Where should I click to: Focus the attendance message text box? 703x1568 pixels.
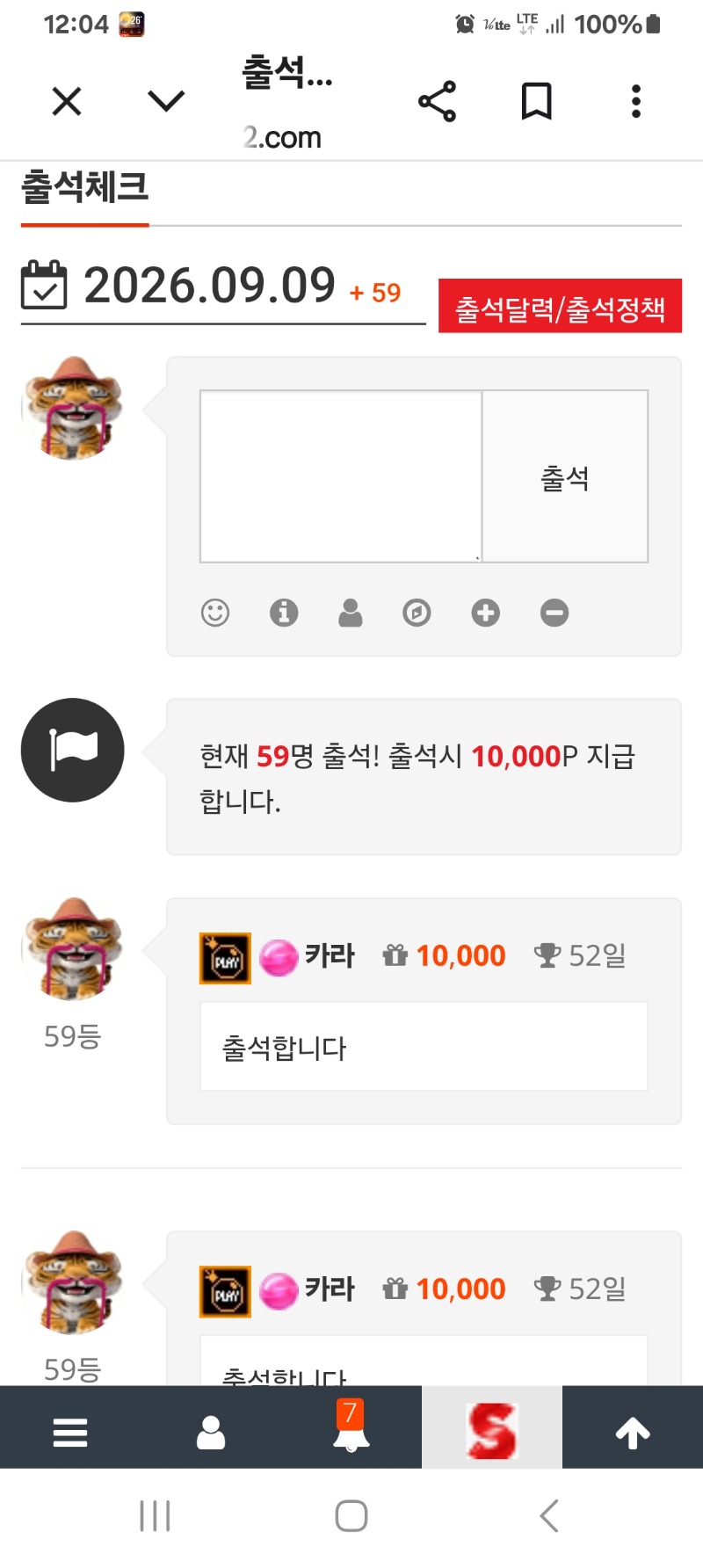point(341,476)
